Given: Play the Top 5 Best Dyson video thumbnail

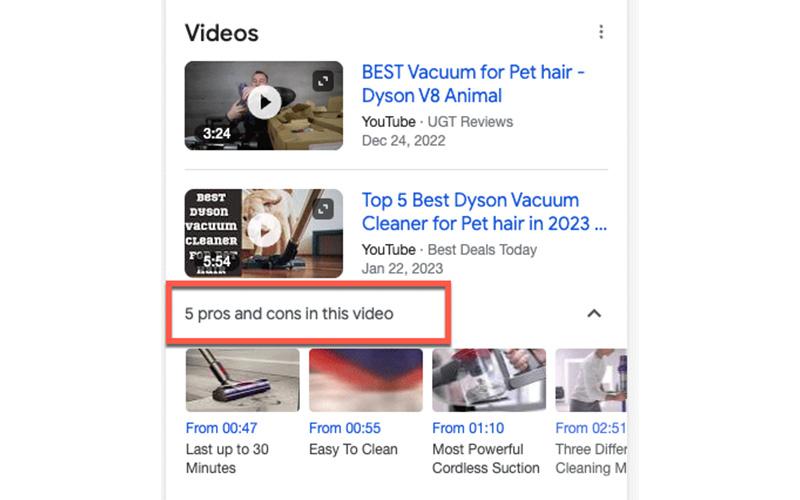Looking at the screenshot, I should point(264,232).
